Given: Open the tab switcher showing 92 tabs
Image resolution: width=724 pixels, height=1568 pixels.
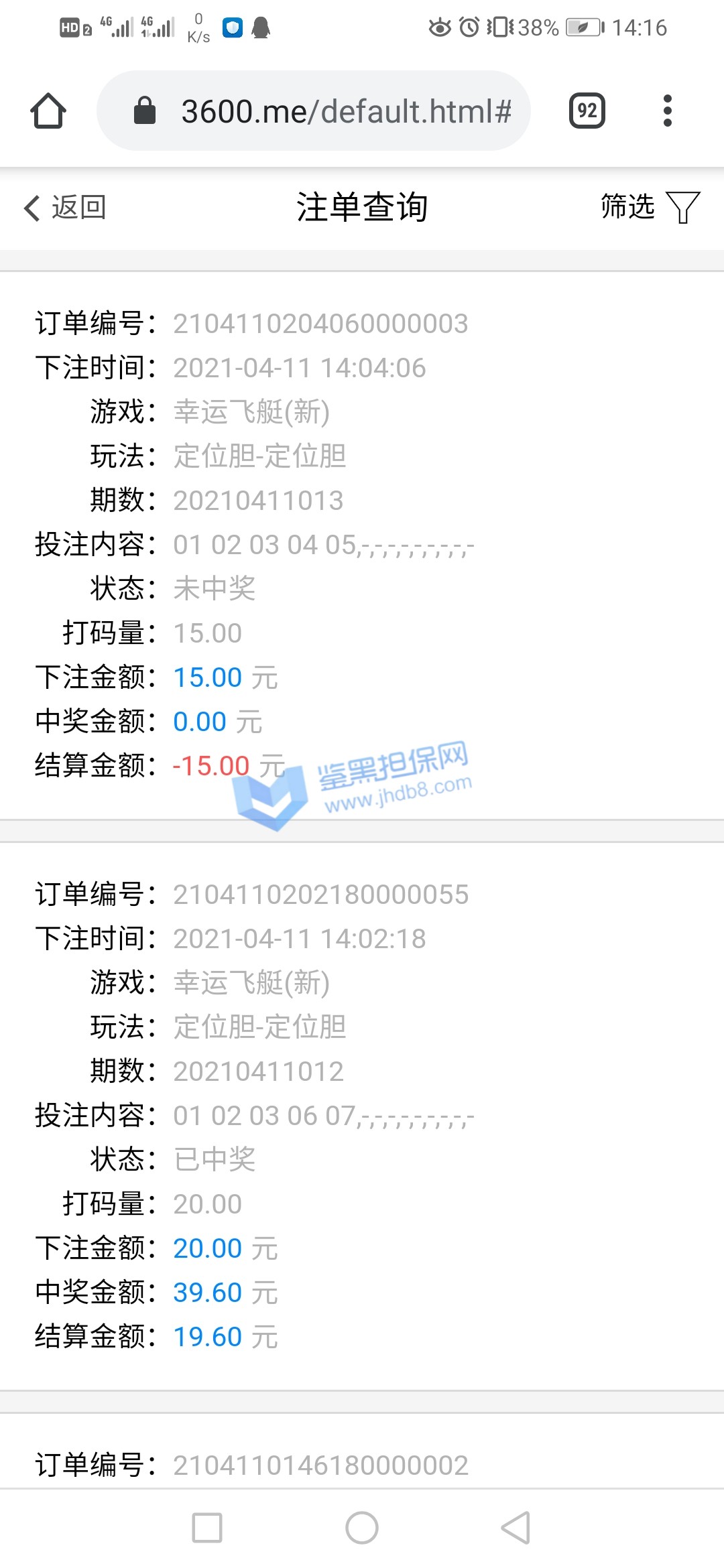Looking at the screenshot, I should pyautogui.click(x=587, y=111).
